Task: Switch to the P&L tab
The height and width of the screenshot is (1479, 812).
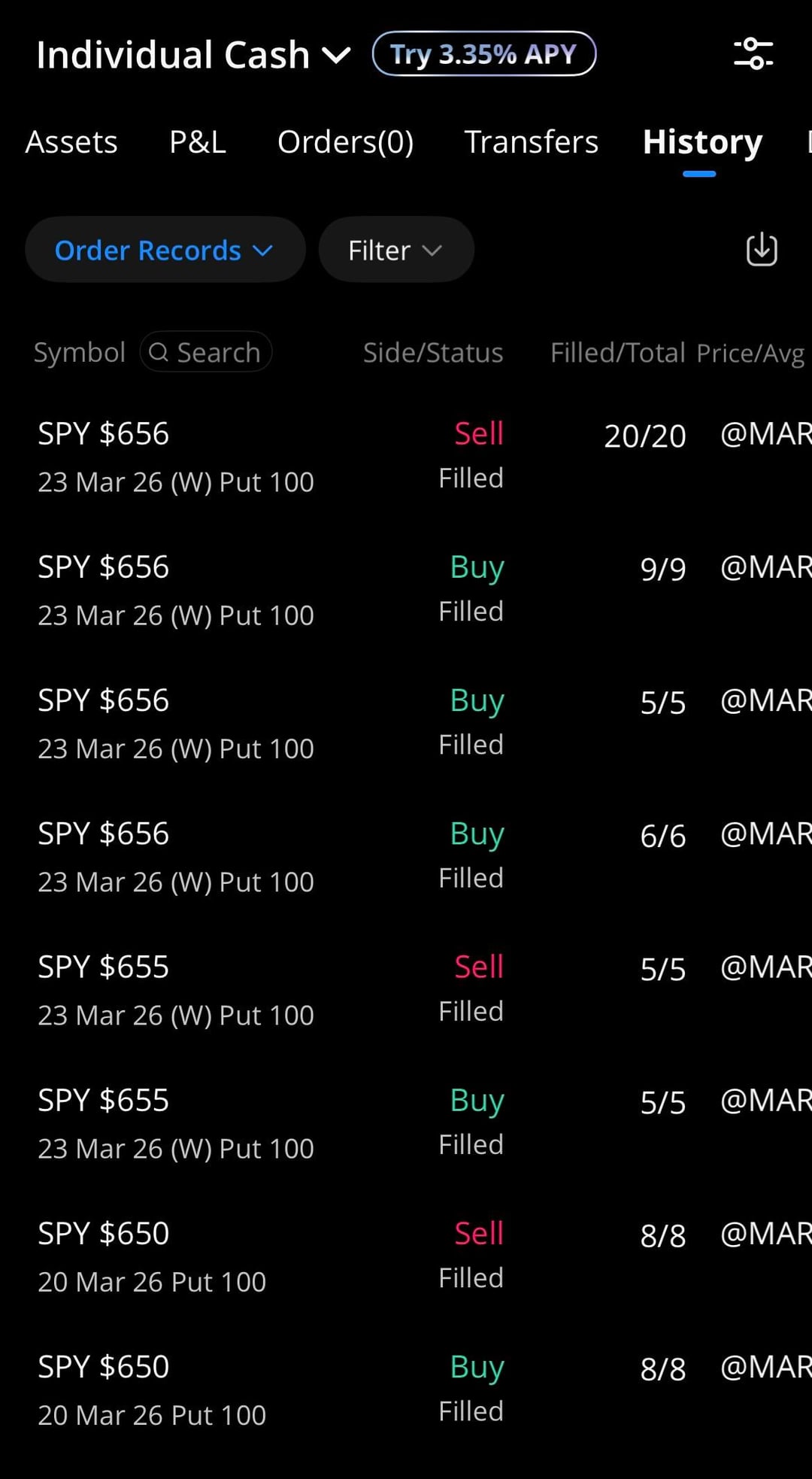Action: [x=198, y=142]
